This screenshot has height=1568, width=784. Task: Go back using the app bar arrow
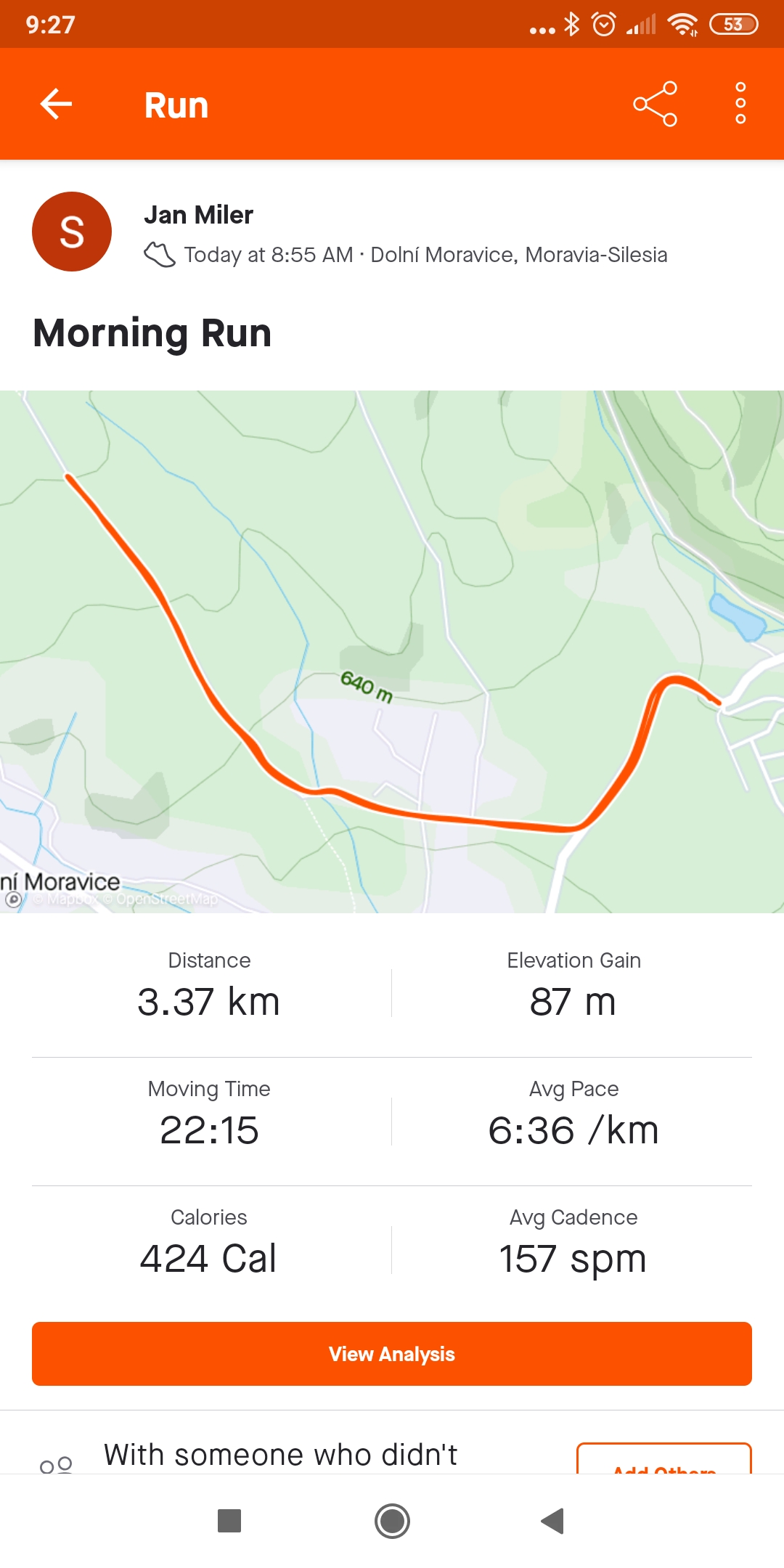pos(56,104)
